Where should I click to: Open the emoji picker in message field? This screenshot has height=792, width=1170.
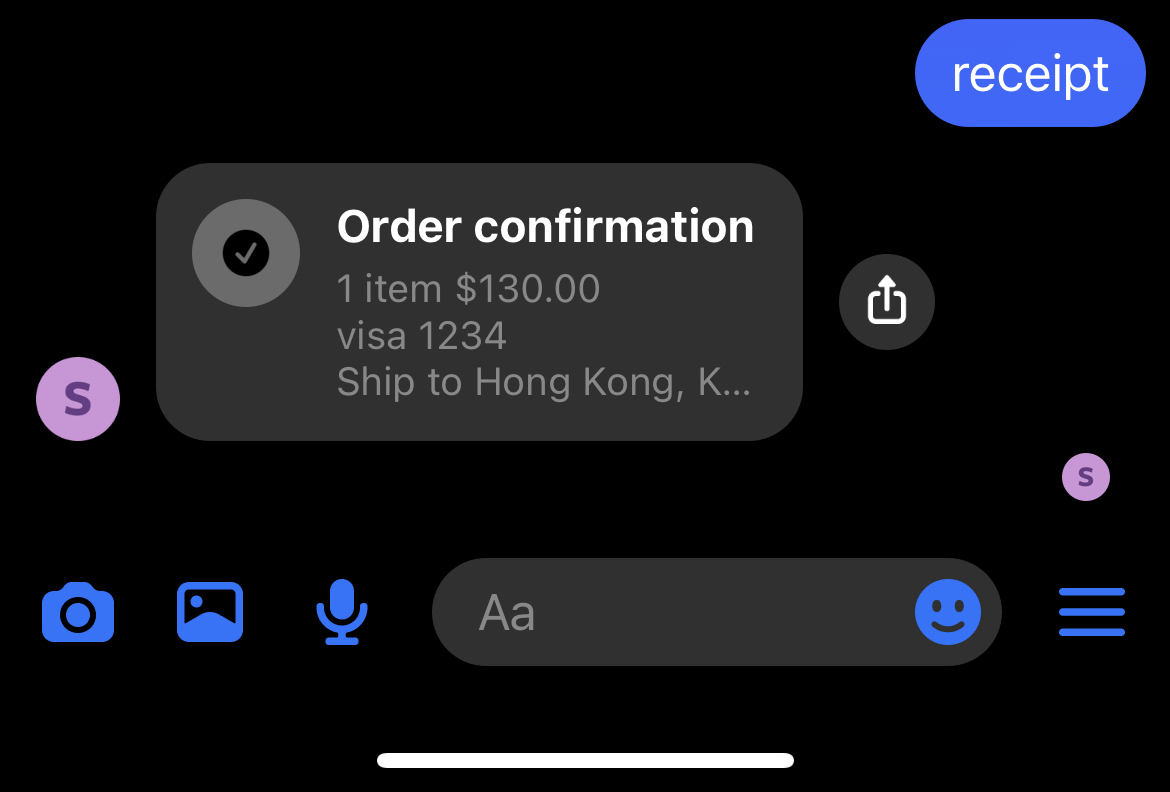947,612
